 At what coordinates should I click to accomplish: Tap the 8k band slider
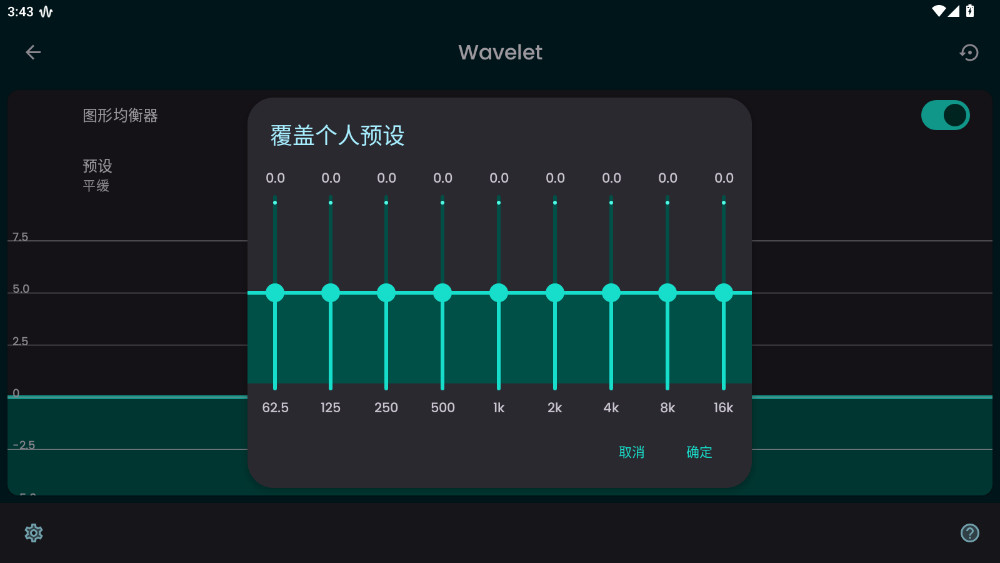pyautogui.click(x=668, y=293)
